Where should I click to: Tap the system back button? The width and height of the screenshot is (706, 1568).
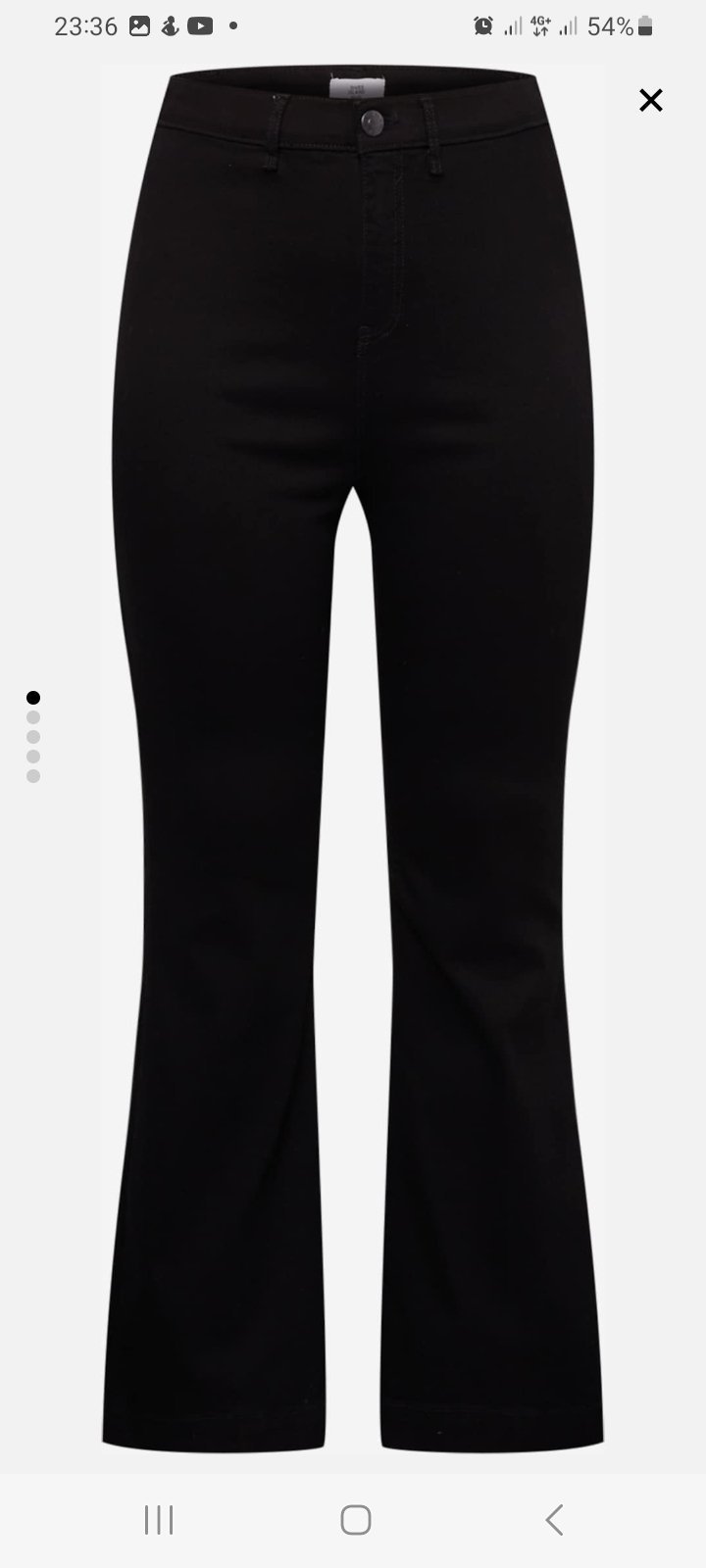coord(554,1520)
